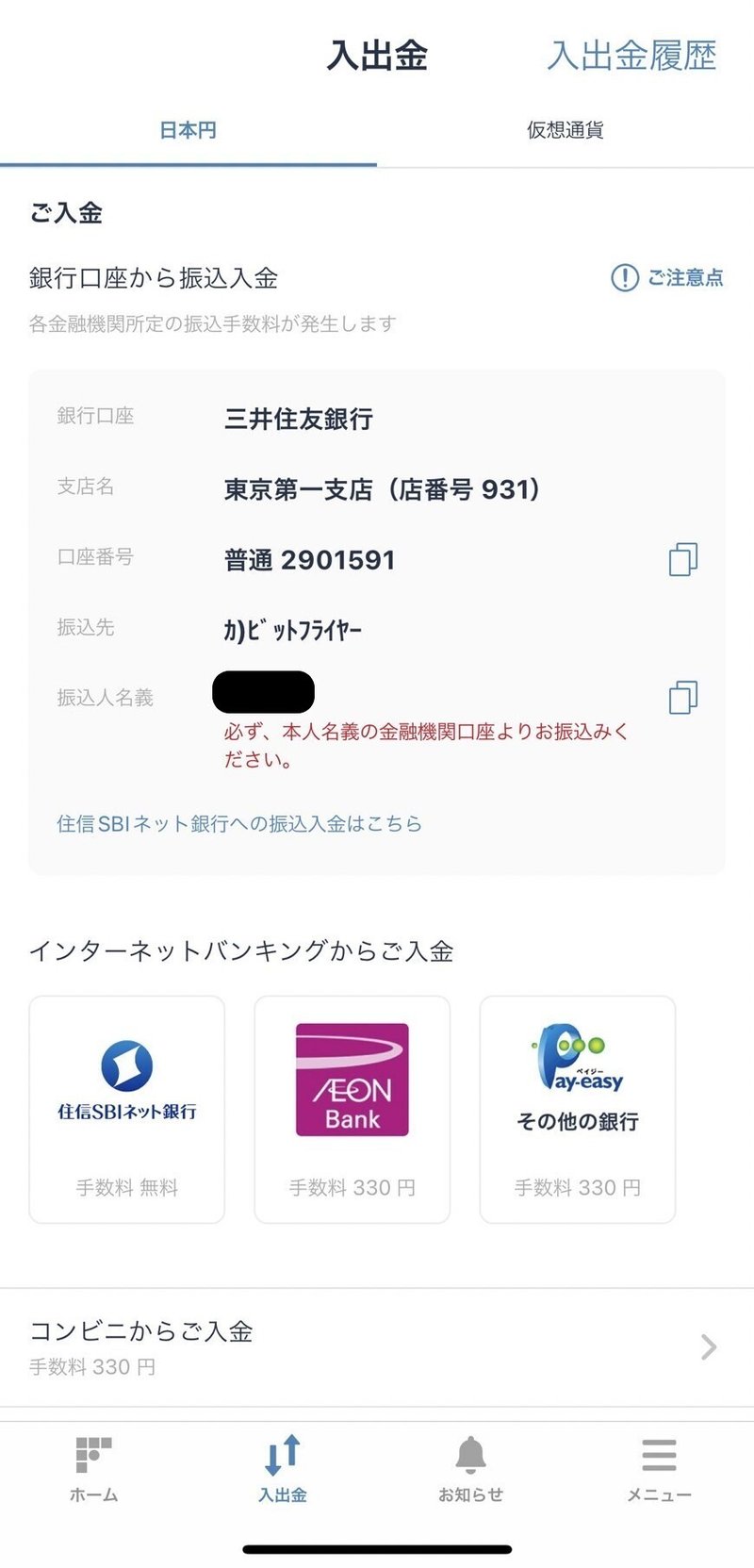Copy the account number 2901591

pos(683,559)
